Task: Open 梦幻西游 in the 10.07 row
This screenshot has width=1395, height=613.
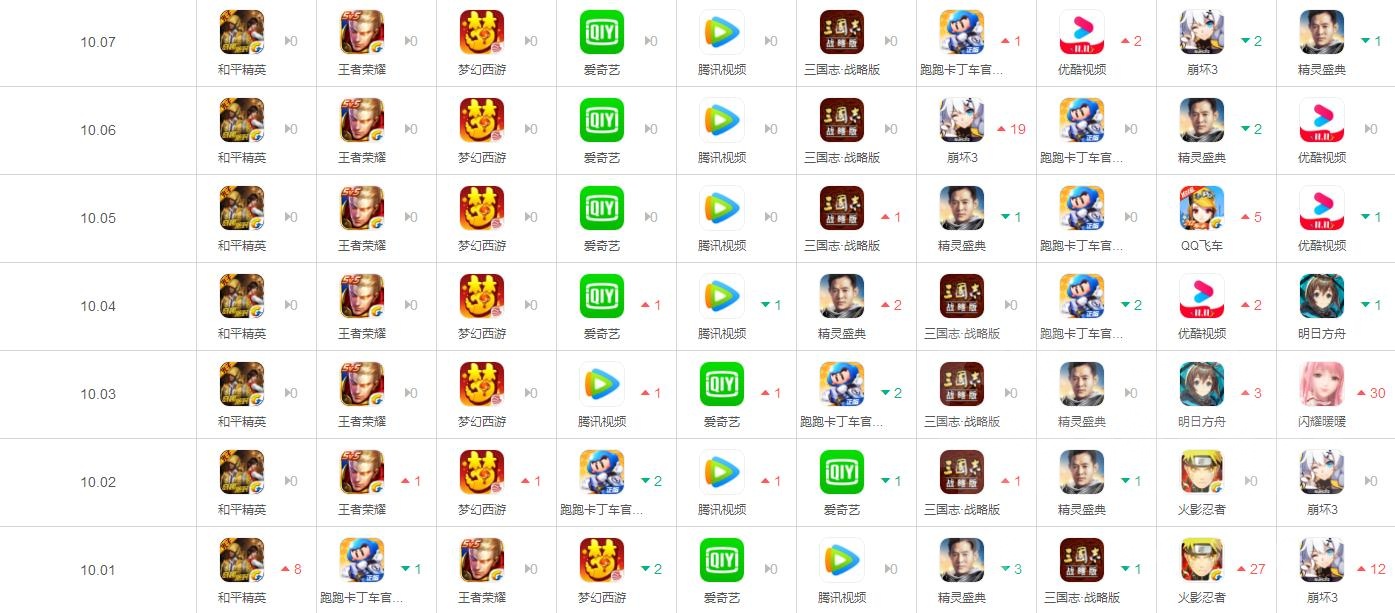Action: [482, 32]
